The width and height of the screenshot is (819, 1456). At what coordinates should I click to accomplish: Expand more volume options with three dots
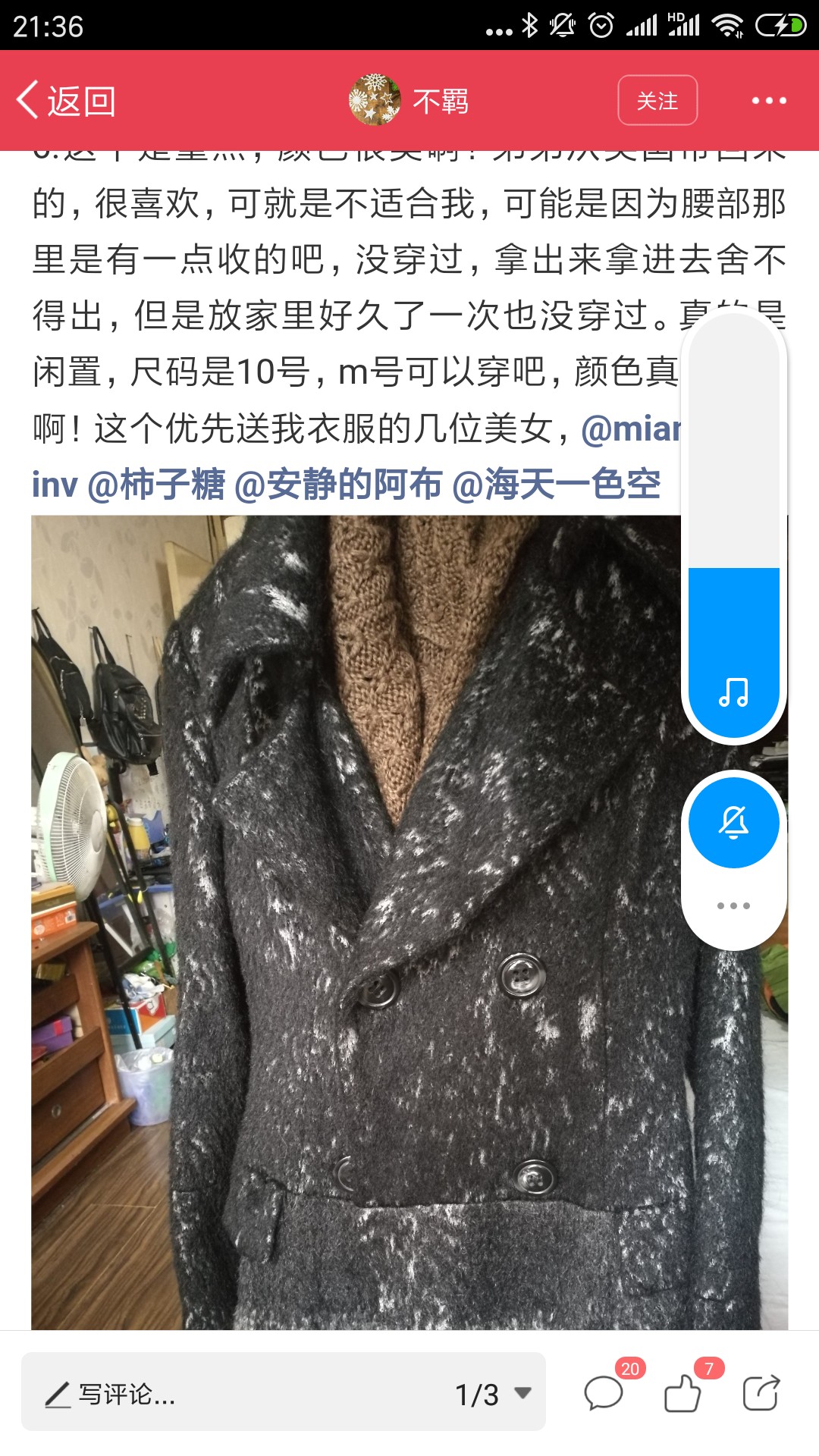tap(734, 905)
